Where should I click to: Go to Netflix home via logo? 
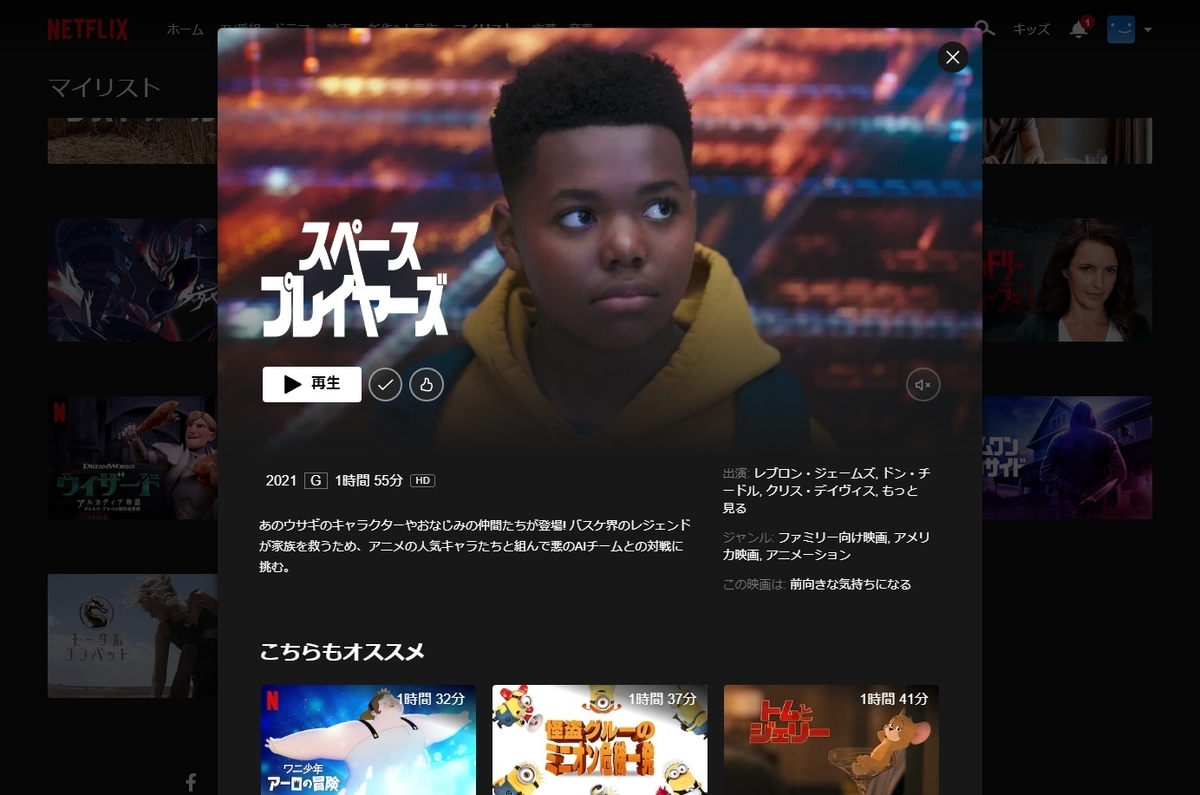click(88, 29)
